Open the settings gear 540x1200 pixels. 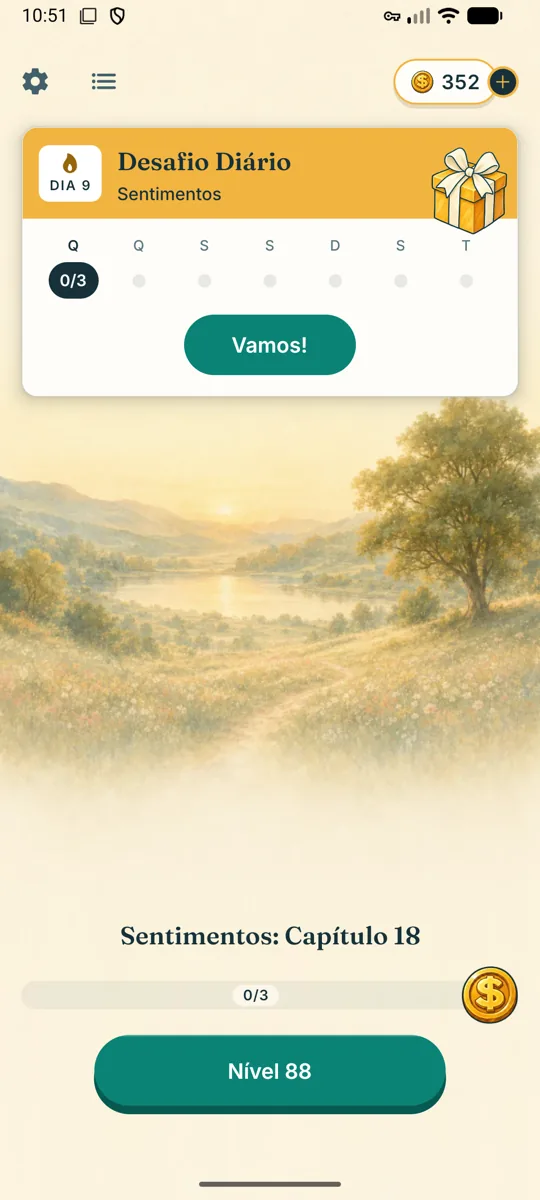tap(35, 82)
